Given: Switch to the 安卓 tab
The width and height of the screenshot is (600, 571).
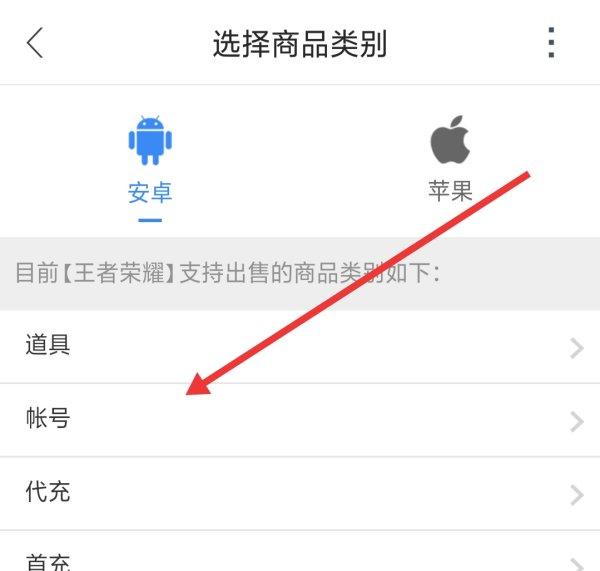Looking at the screenshot, I should tap(150, 160).
